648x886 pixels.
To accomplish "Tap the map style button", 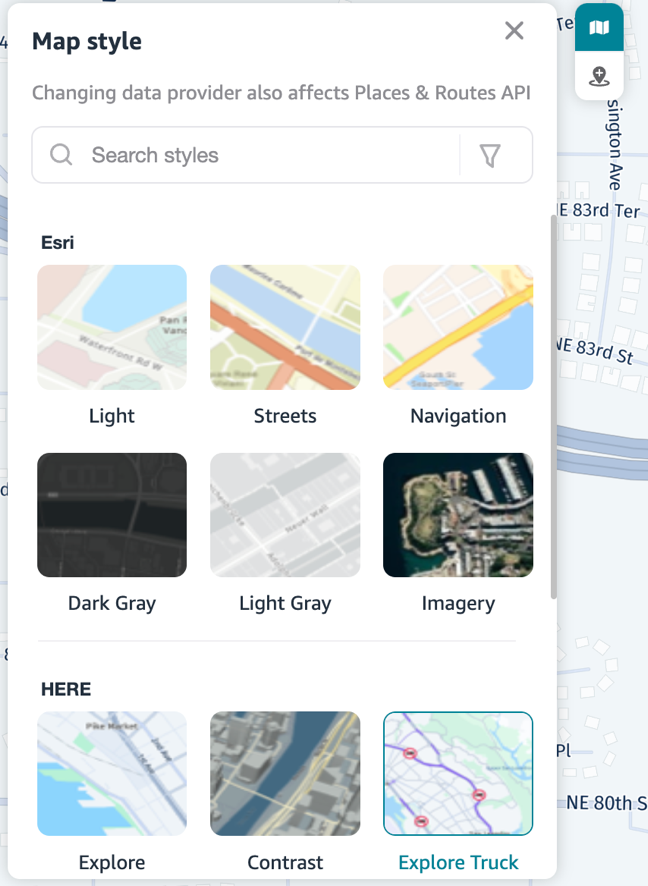I will (599, 28).
